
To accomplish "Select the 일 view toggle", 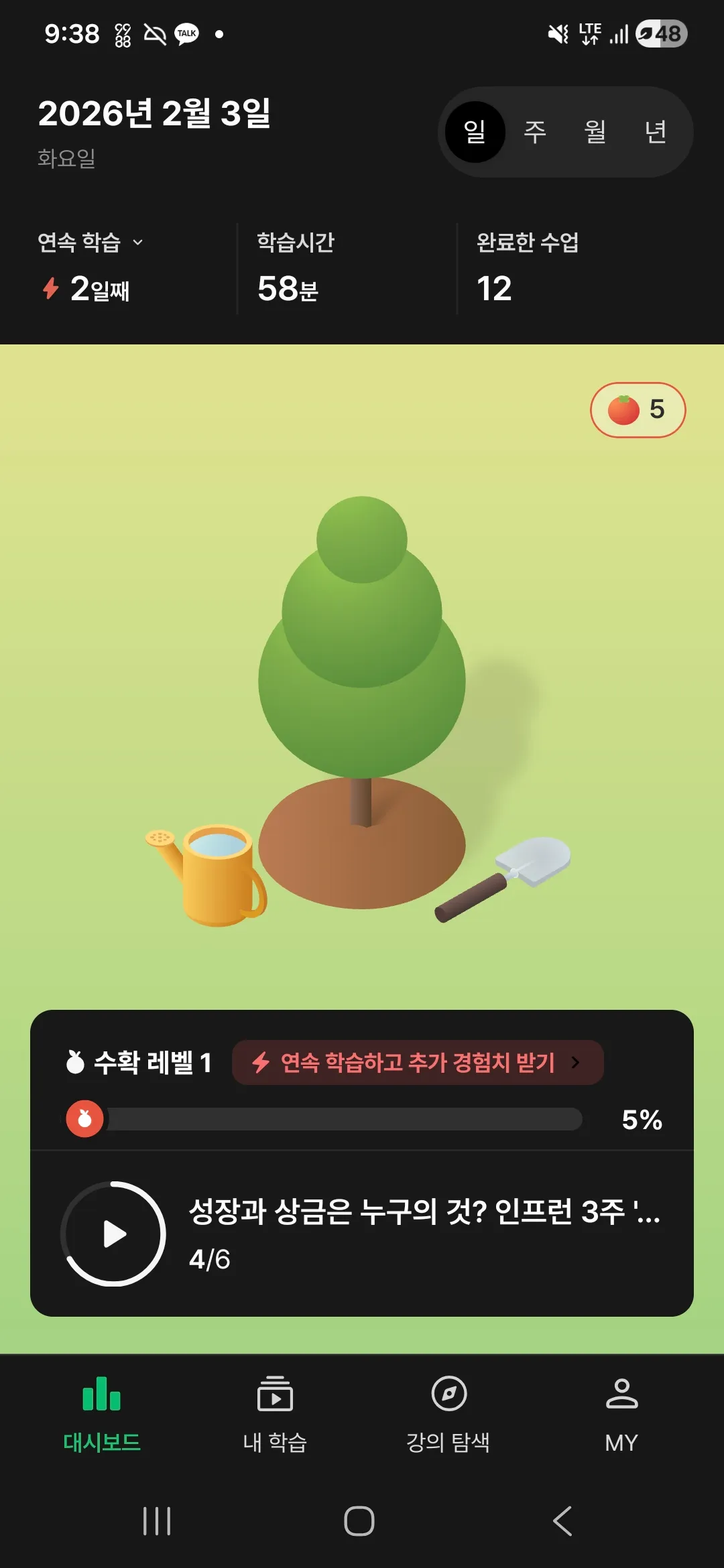I will point(475,132).
